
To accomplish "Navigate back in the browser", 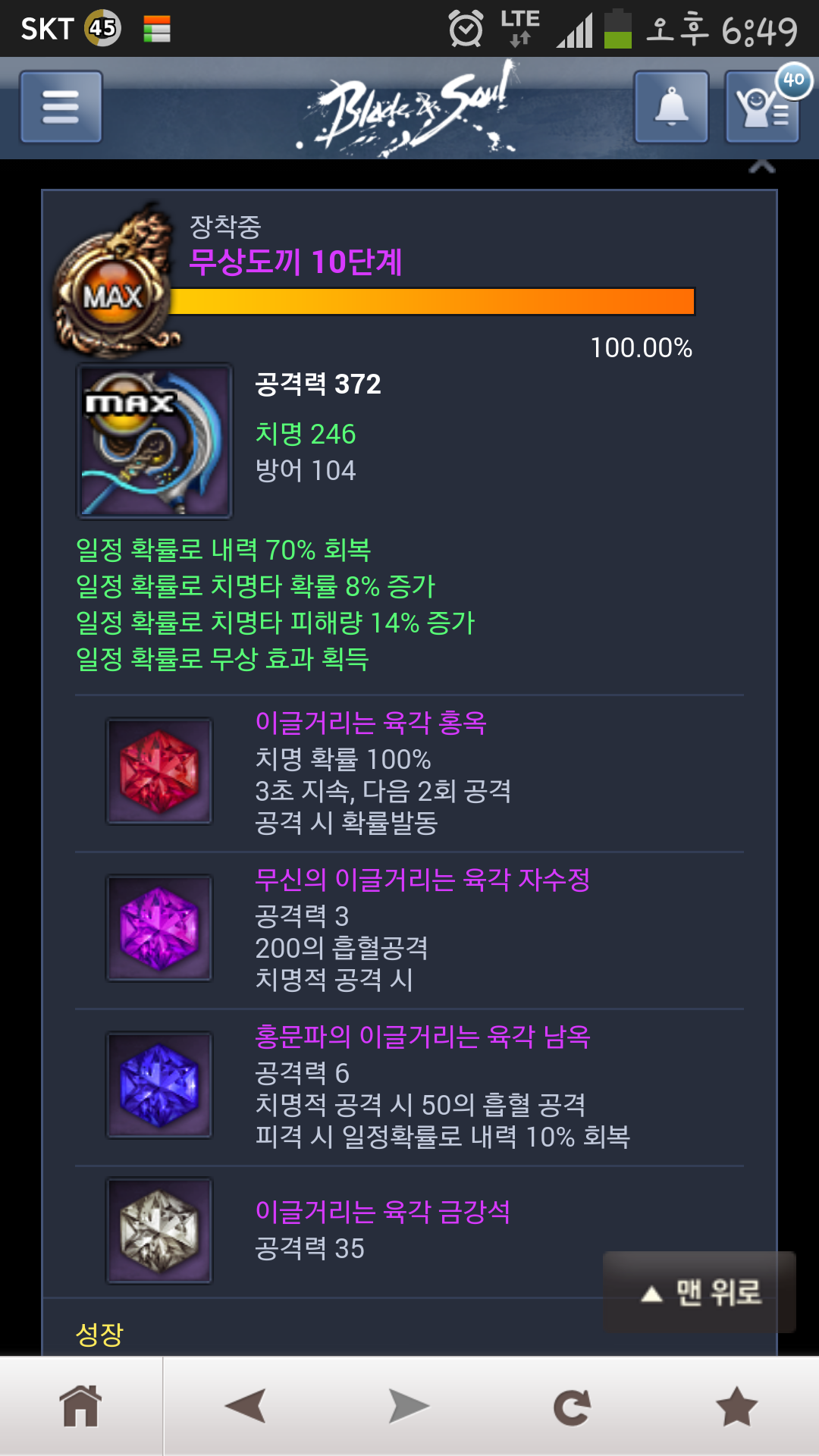I will click(x=246, y=1406).
